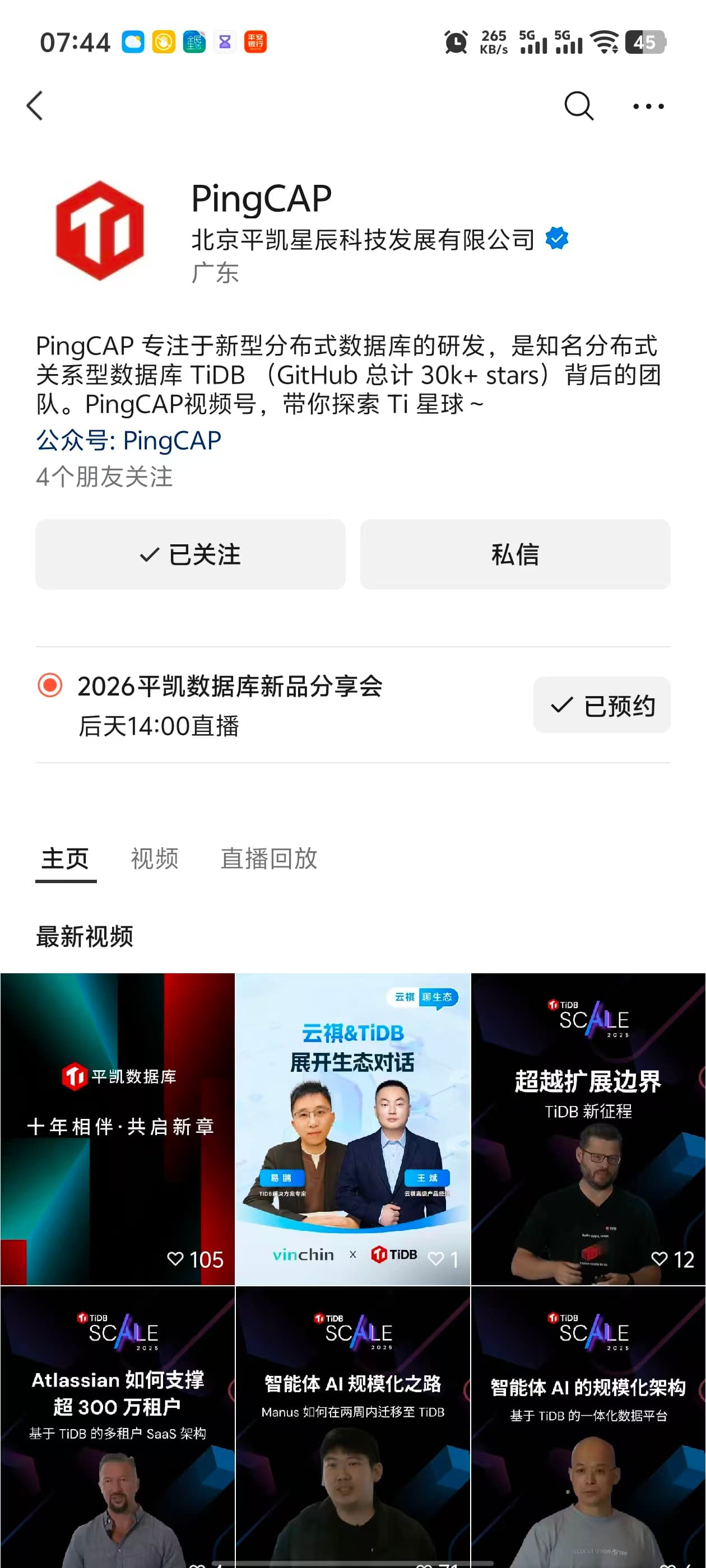This screenshot has height=1568, width=706.
Task: Tap the 已预约 reservation button
Action: pyautogui.click(x=601, y=705)
